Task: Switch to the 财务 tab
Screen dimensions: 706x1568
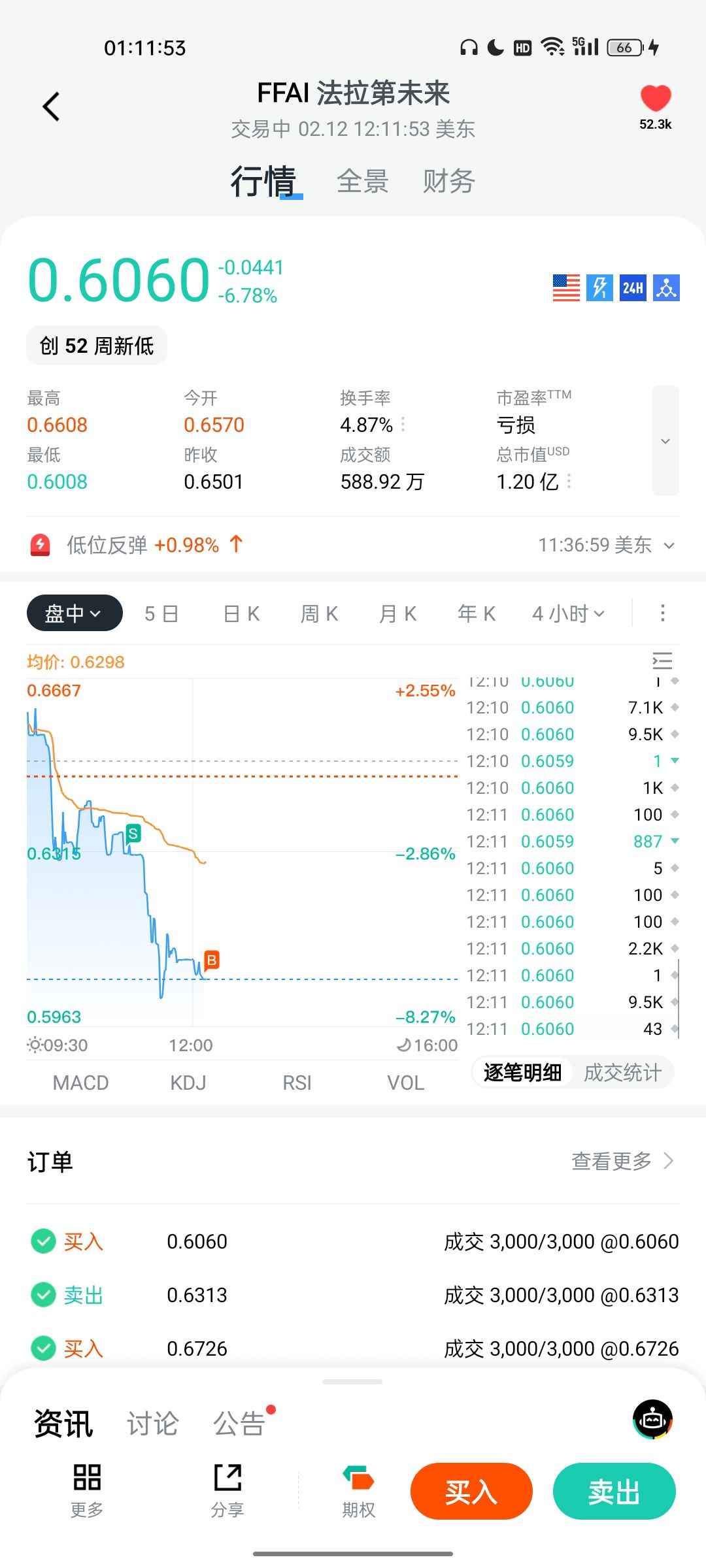Action: (x=448, y=182)
